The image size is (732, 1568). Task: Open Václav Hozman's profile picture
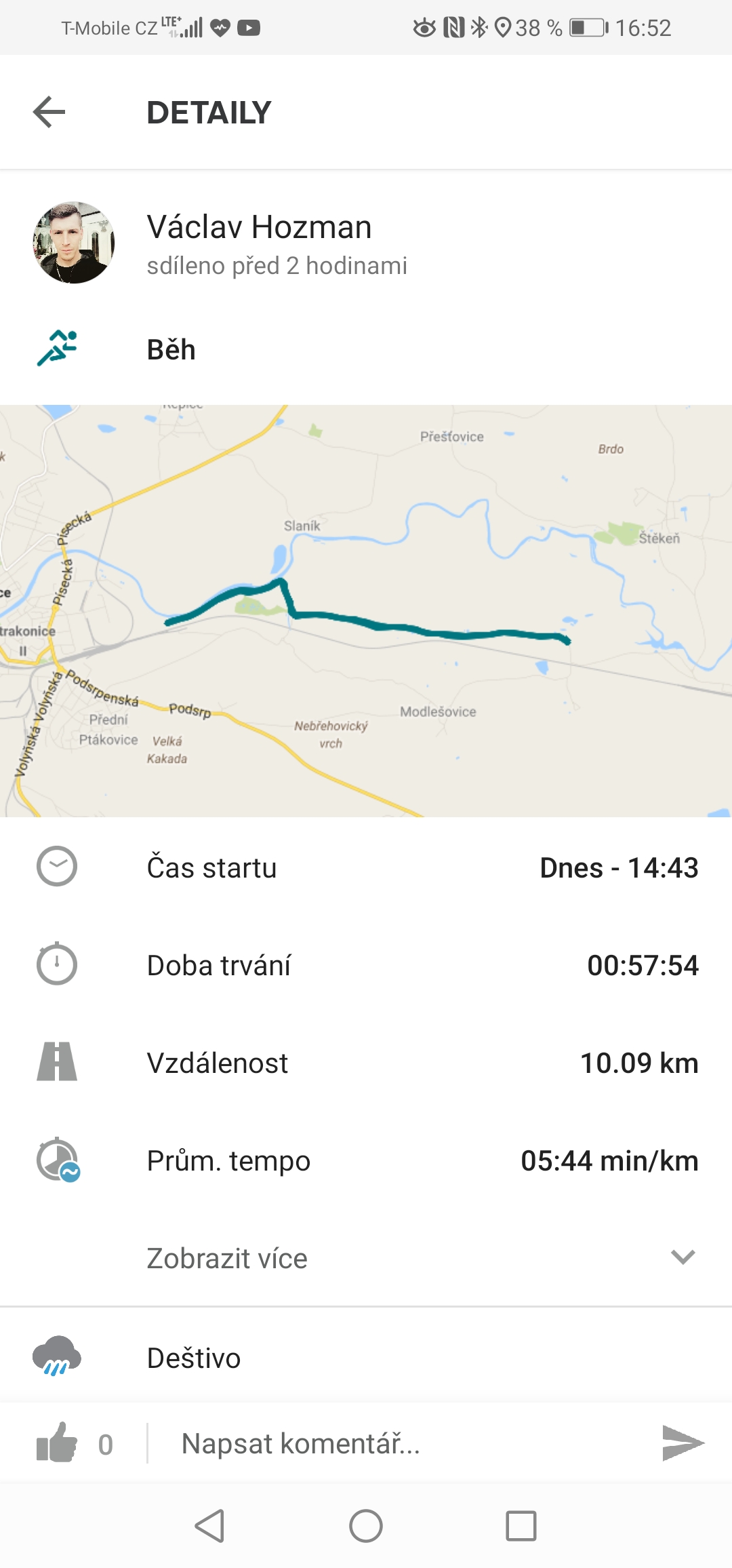pyautogui.click(x=73, y=242)
